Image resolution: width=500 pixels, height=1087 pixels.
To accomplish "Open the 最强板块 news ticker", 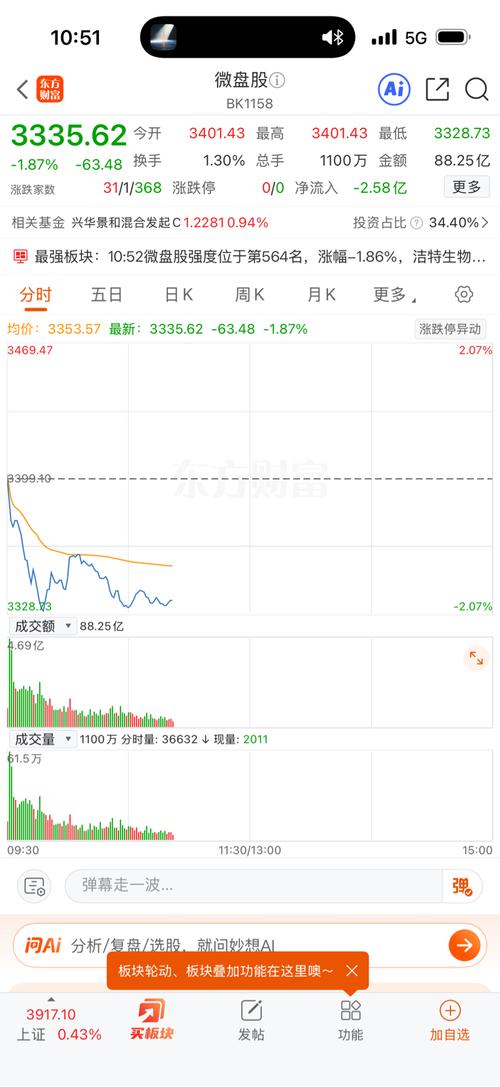I will [x=250, y=257].
